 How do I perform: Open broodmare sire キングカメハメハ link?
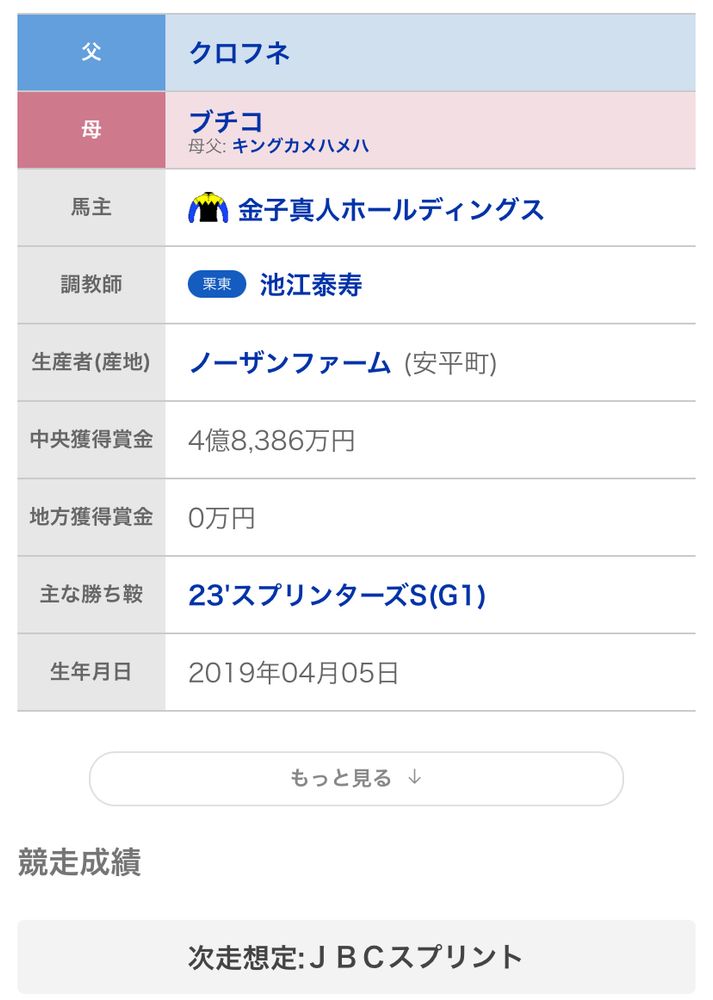[x=300, y=146]
